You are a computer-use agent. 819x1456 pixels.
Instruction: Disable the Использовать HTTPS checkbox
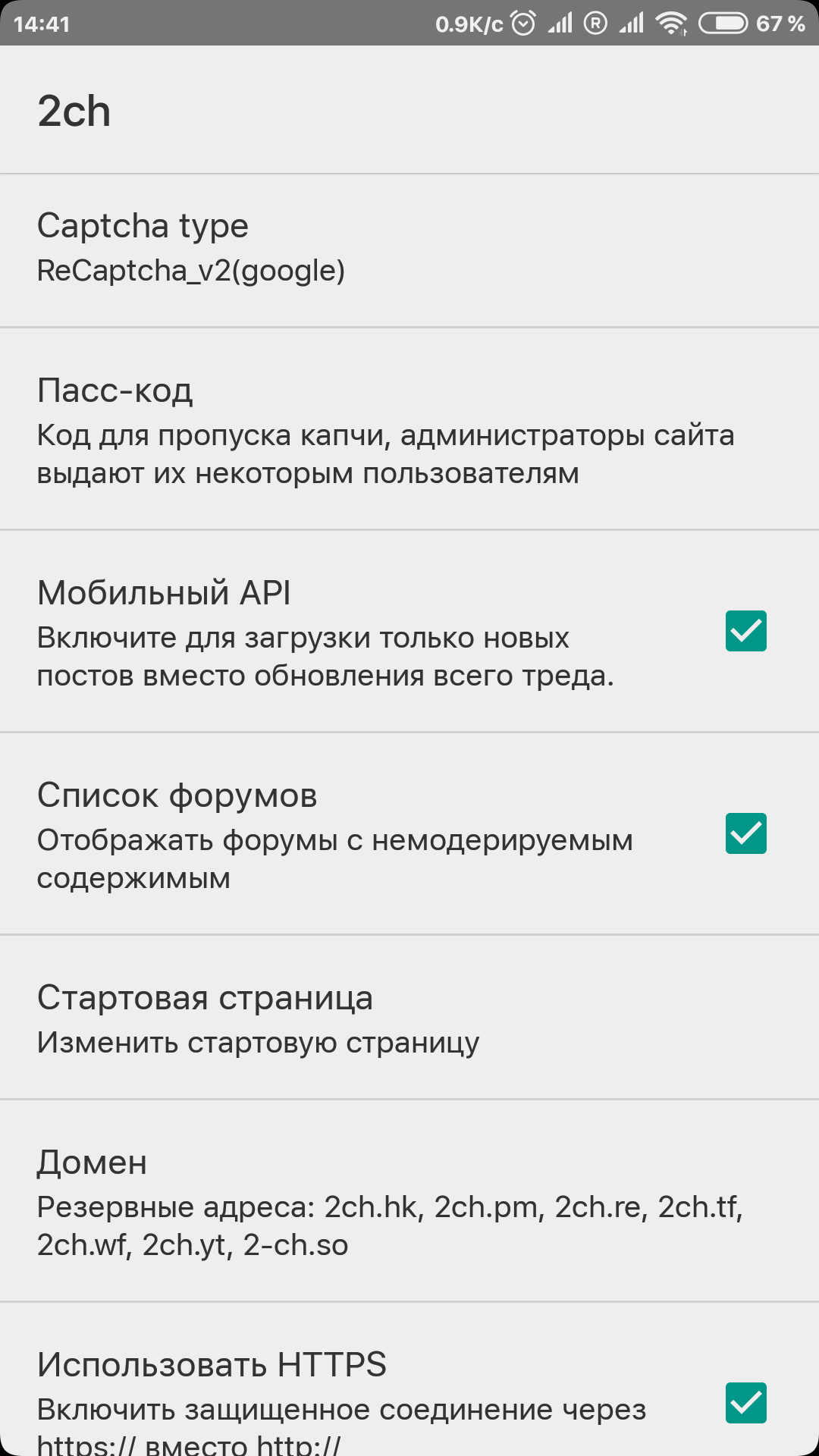tap(745, 1403)
